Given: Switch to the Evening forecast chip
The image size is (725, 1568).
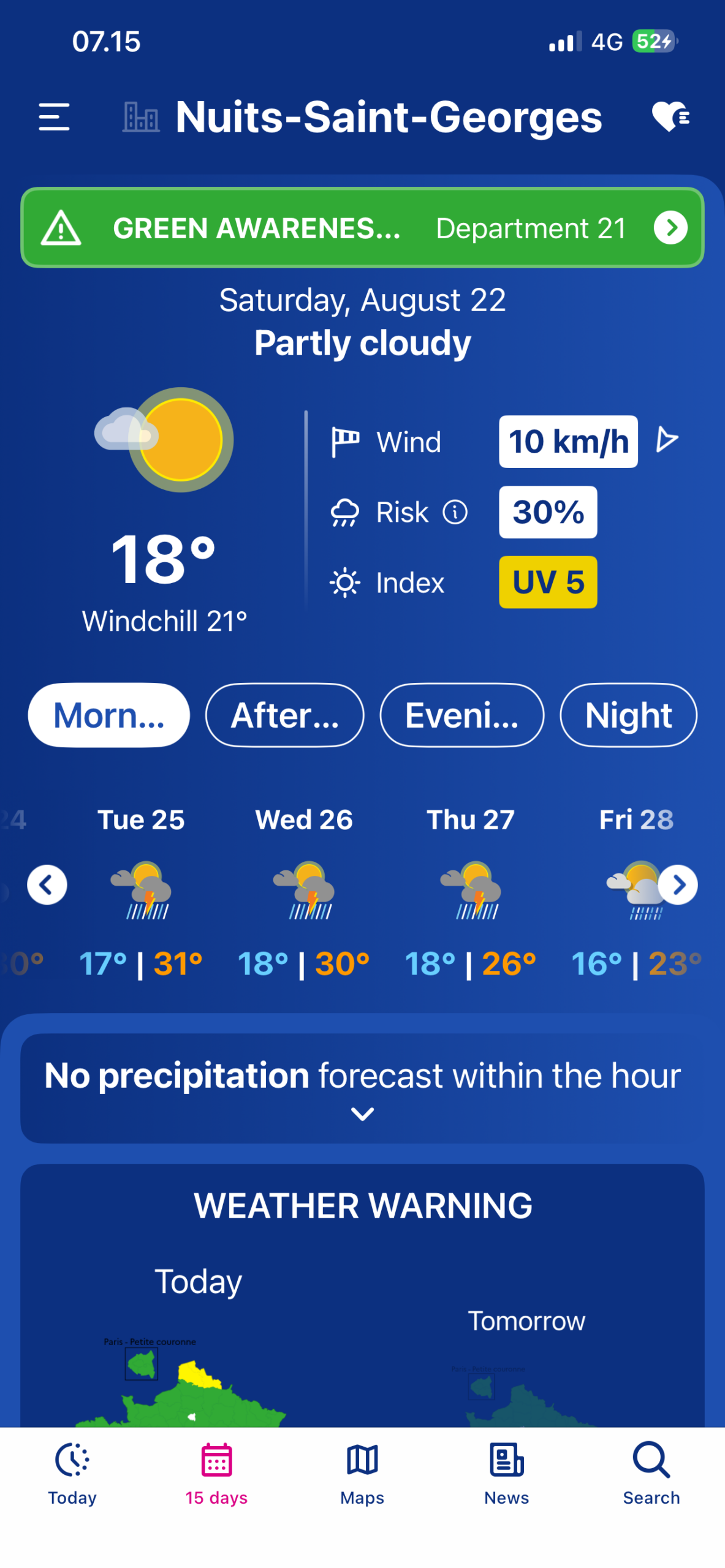Looking at the screenshot, I should pos(462,715).
